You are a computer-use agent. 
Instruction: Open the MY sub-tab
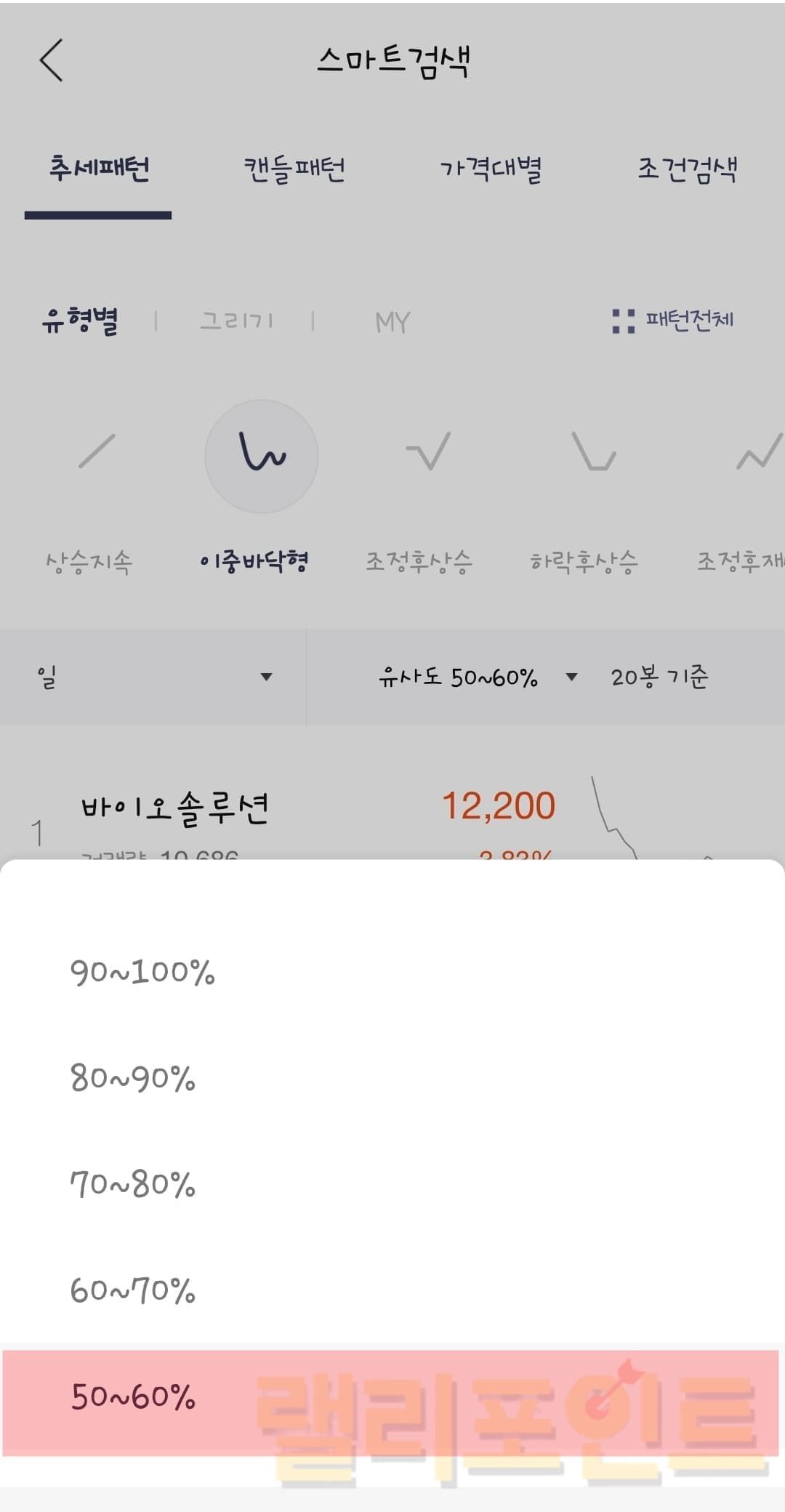[x=392, y=322]
